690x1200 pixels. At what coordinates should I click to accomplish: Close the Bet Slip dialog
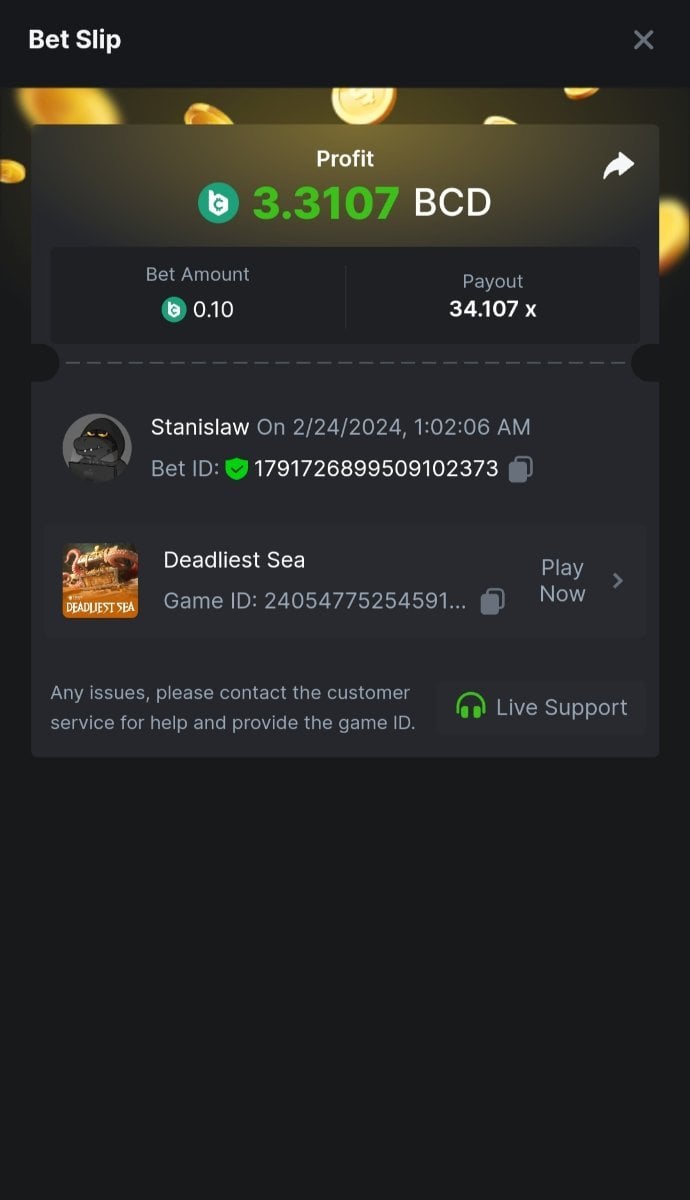(643, 40)
